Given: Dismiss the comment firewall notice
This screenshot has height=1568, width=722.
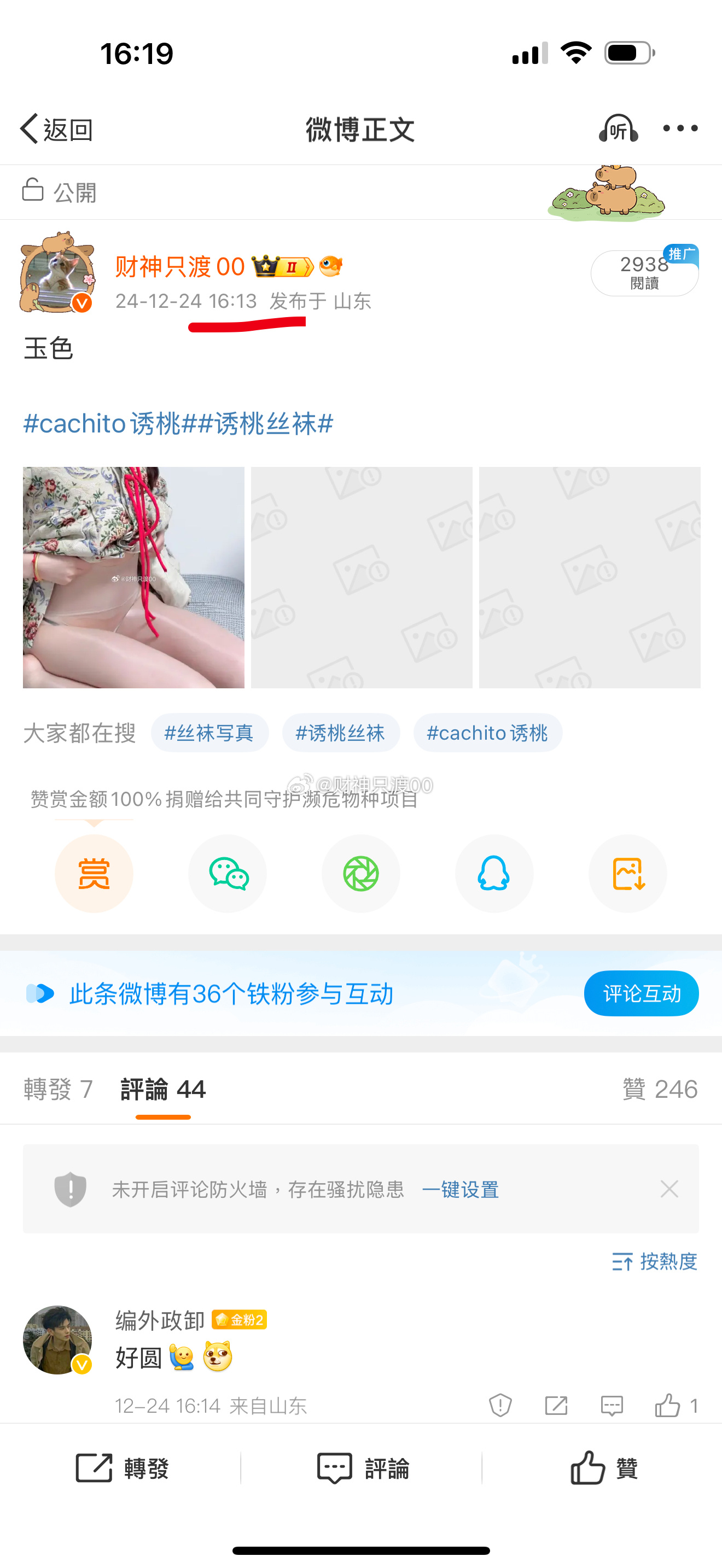Looking at the screenshot, I should pos(669,1189).
